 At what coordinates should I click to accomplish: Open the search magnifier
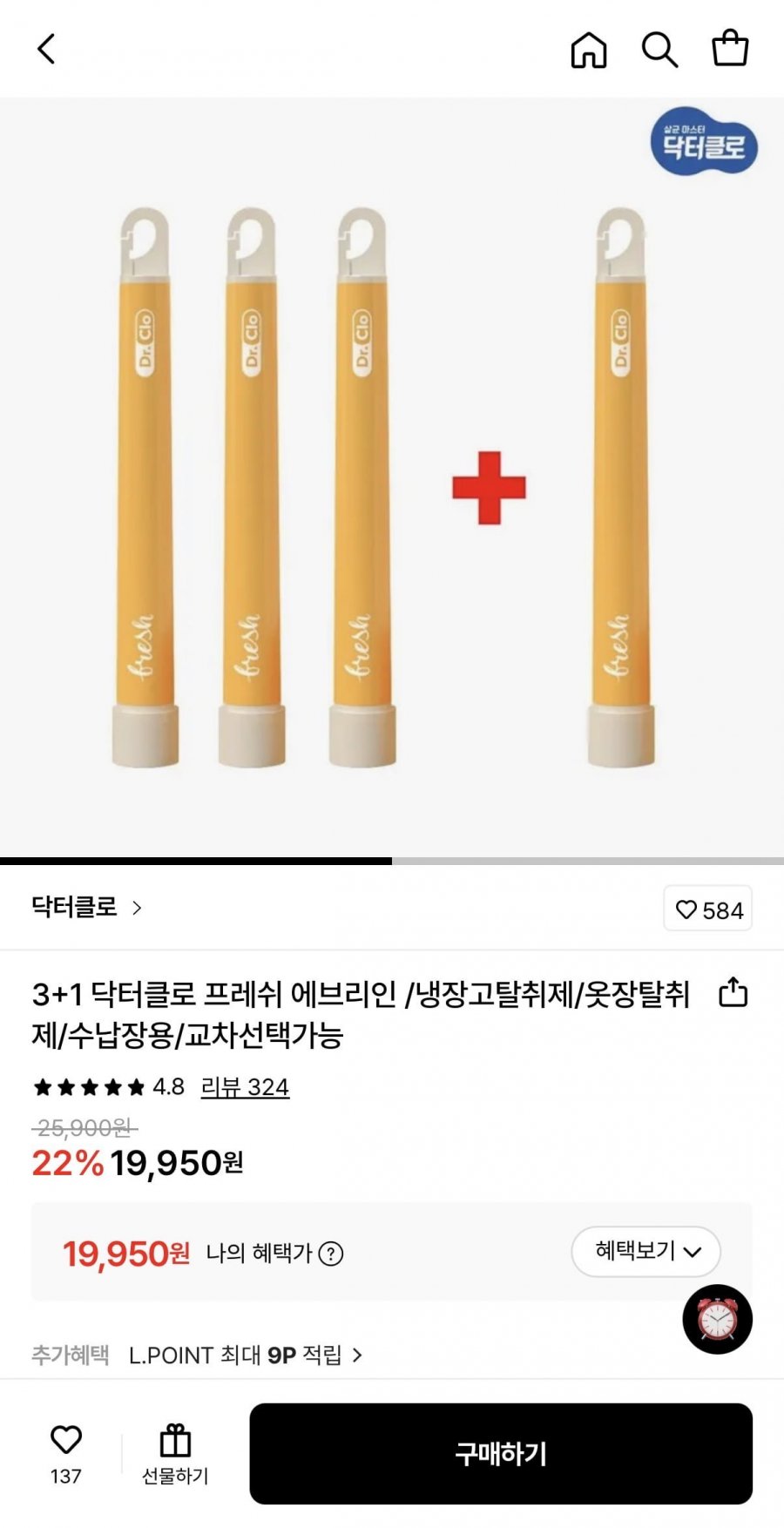pos(659,50)
